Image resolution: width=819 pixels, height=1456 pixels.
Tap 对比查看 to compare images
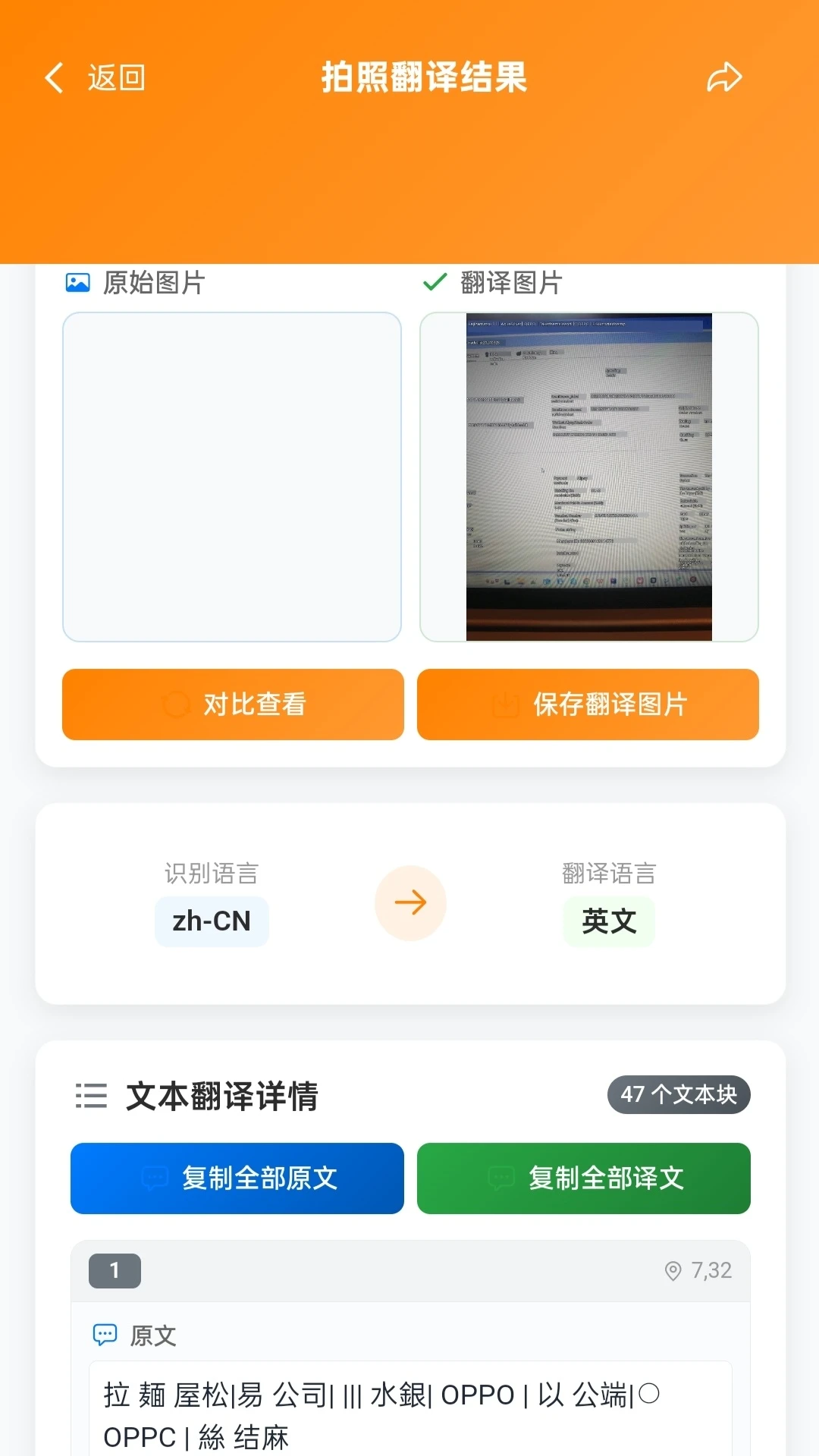[233, 704]
